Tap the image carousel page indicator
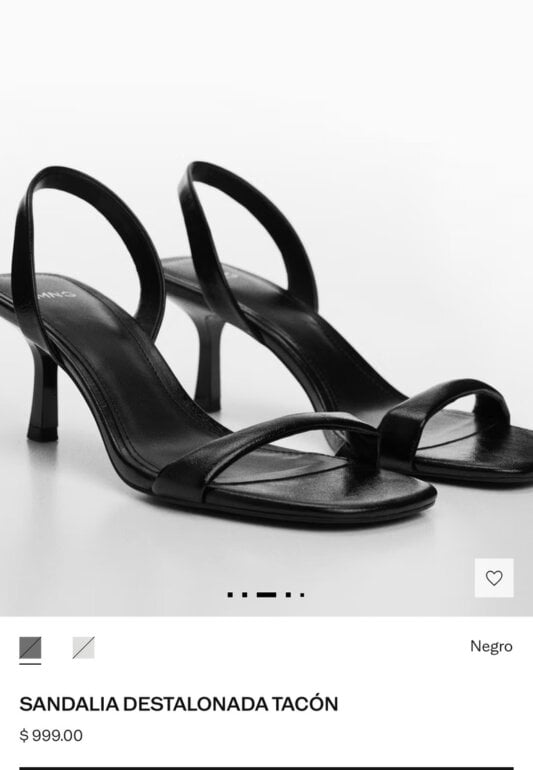533x770 pixels. click(x=266, y=595)
